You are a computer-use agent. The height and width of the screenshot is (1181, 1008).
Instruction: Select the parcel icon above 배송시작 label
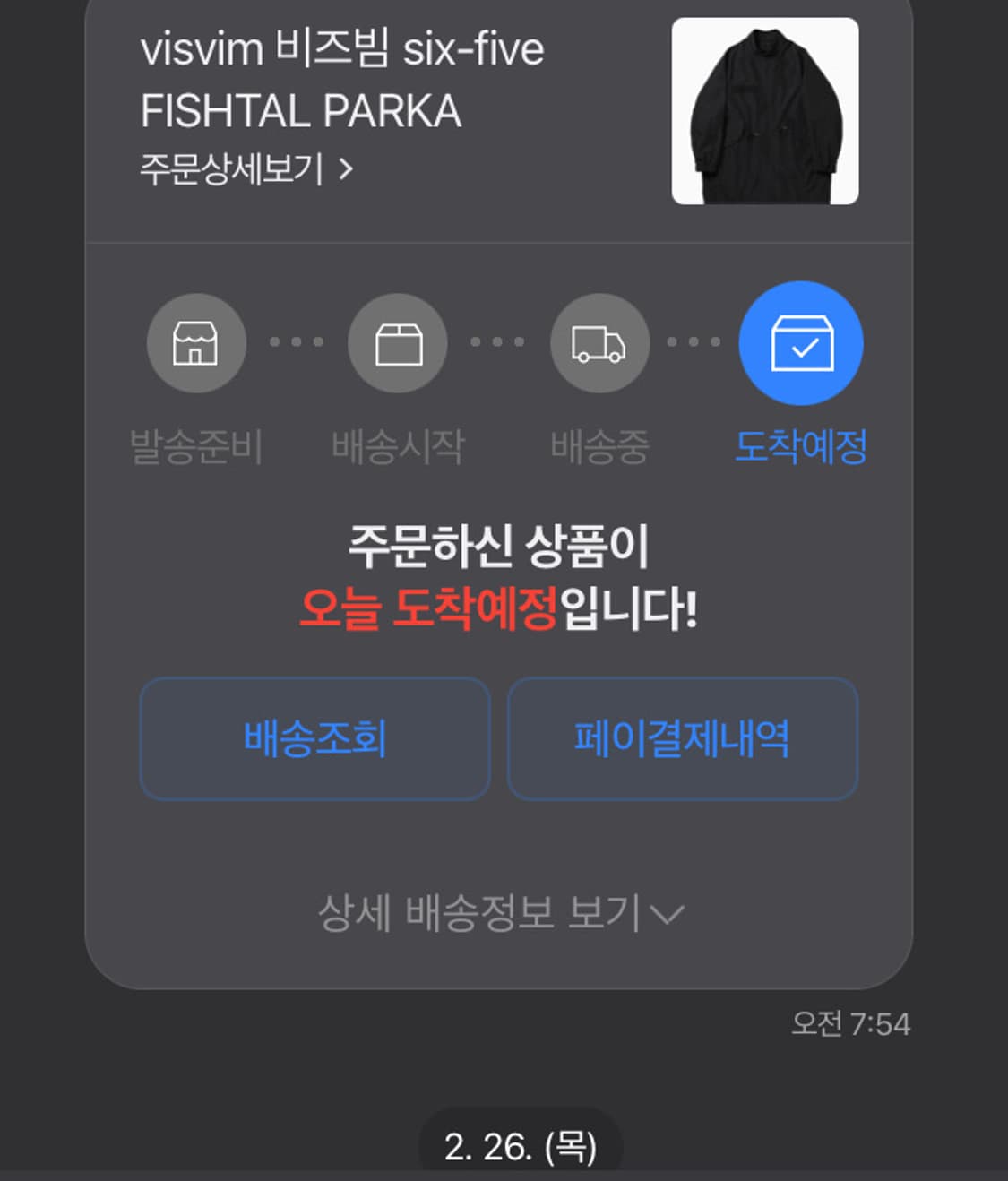(x=398, y=343)
